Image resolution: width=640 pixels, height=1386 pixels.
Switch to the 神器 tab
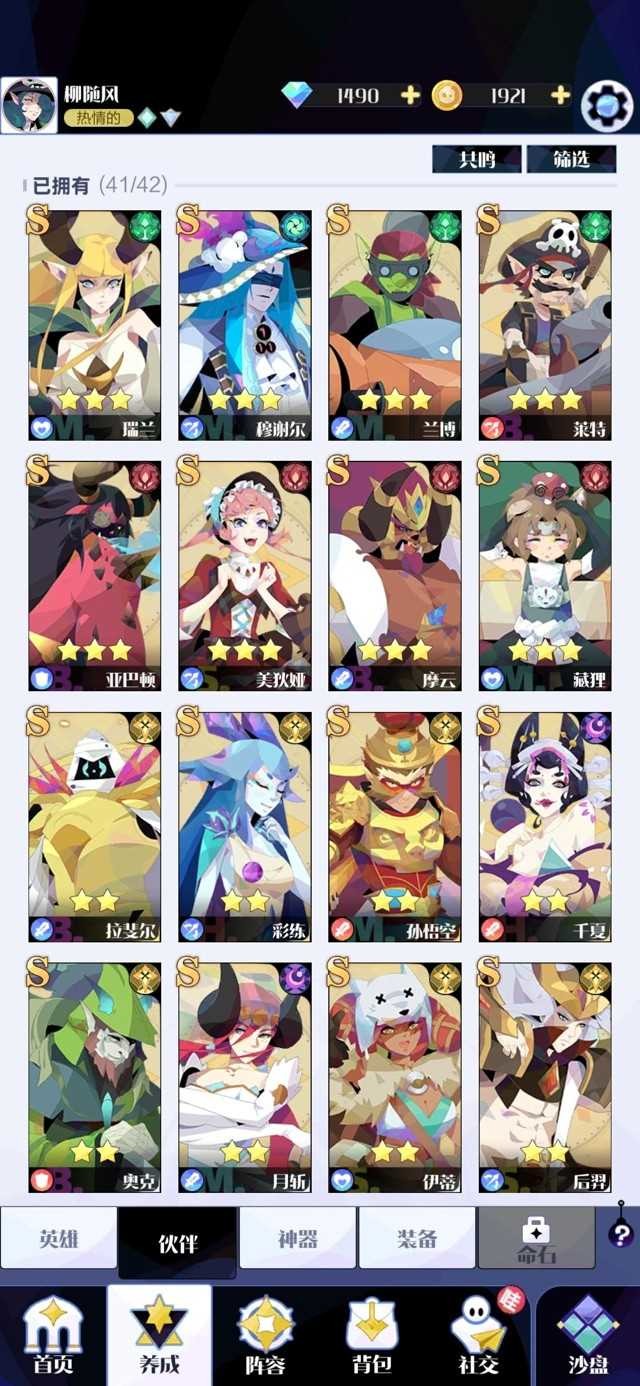297,1238
